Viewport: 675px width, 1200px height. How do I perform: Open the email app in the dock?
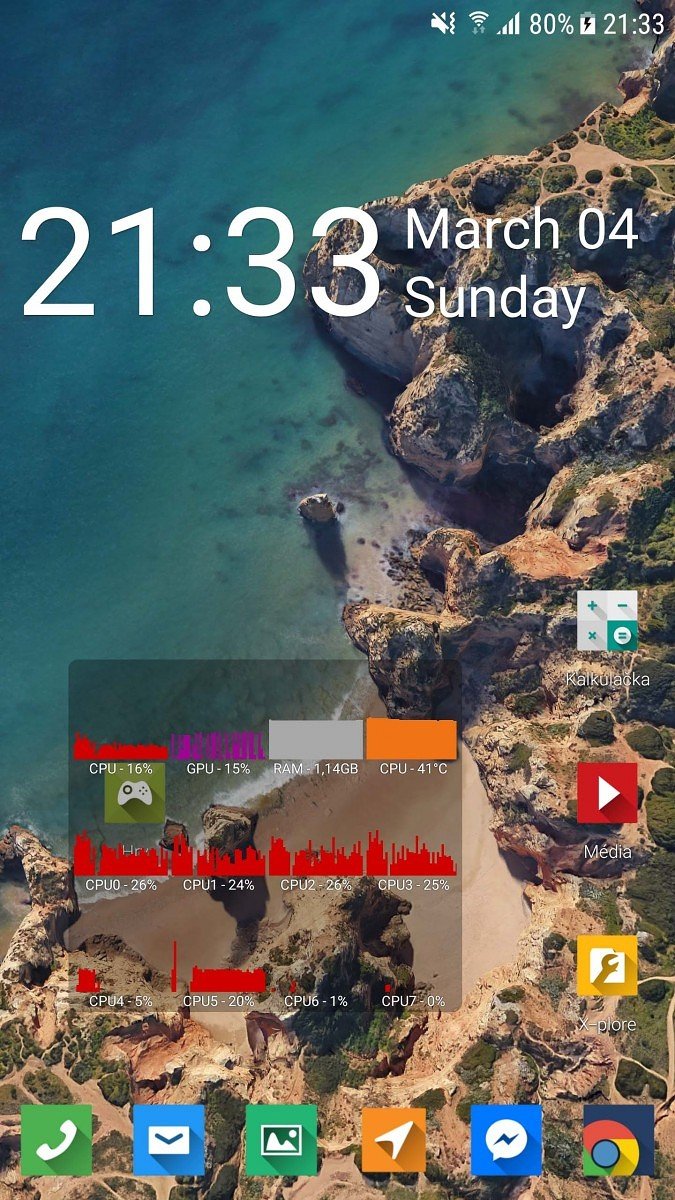[168, 1140]
